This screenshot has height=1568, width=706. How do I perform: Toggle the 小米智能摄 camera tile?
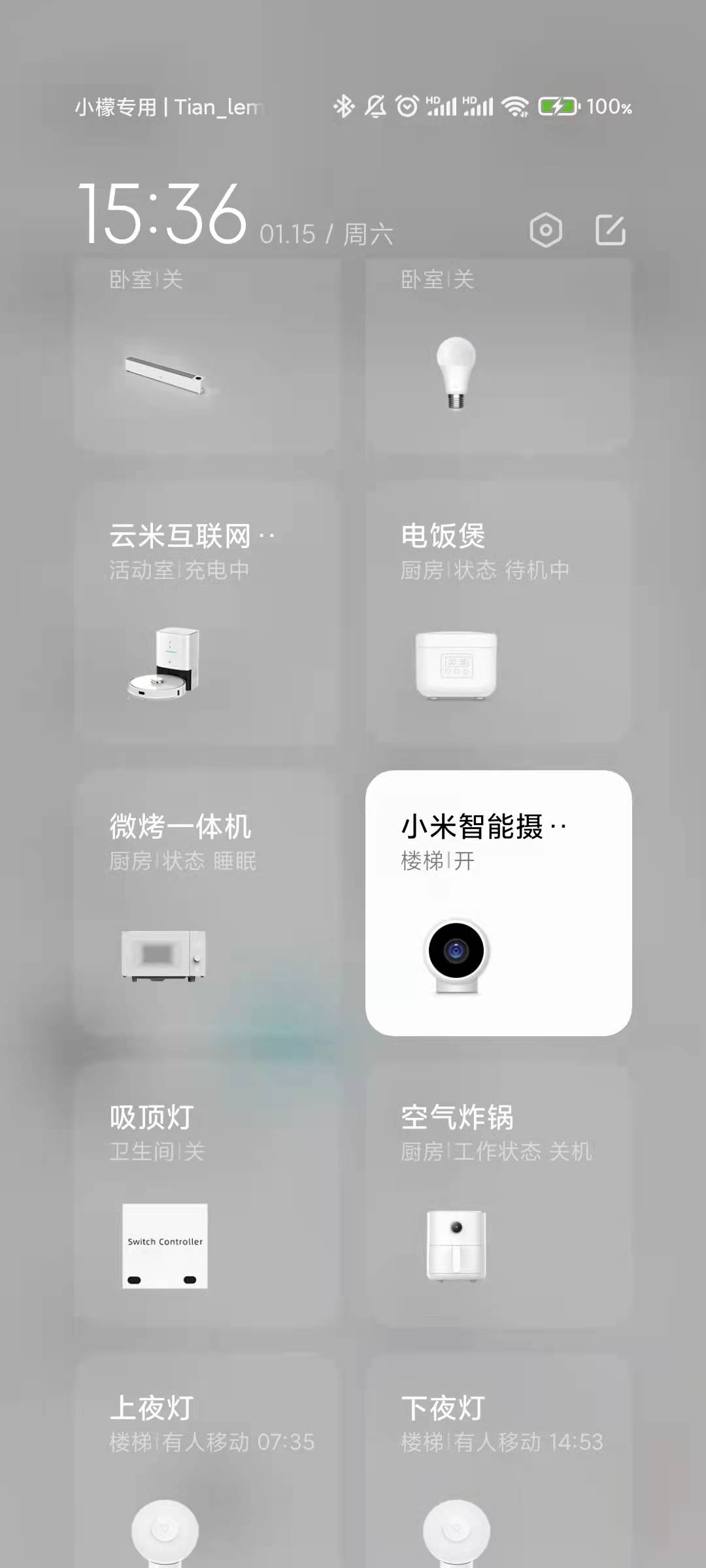click(x=498, y=903)
